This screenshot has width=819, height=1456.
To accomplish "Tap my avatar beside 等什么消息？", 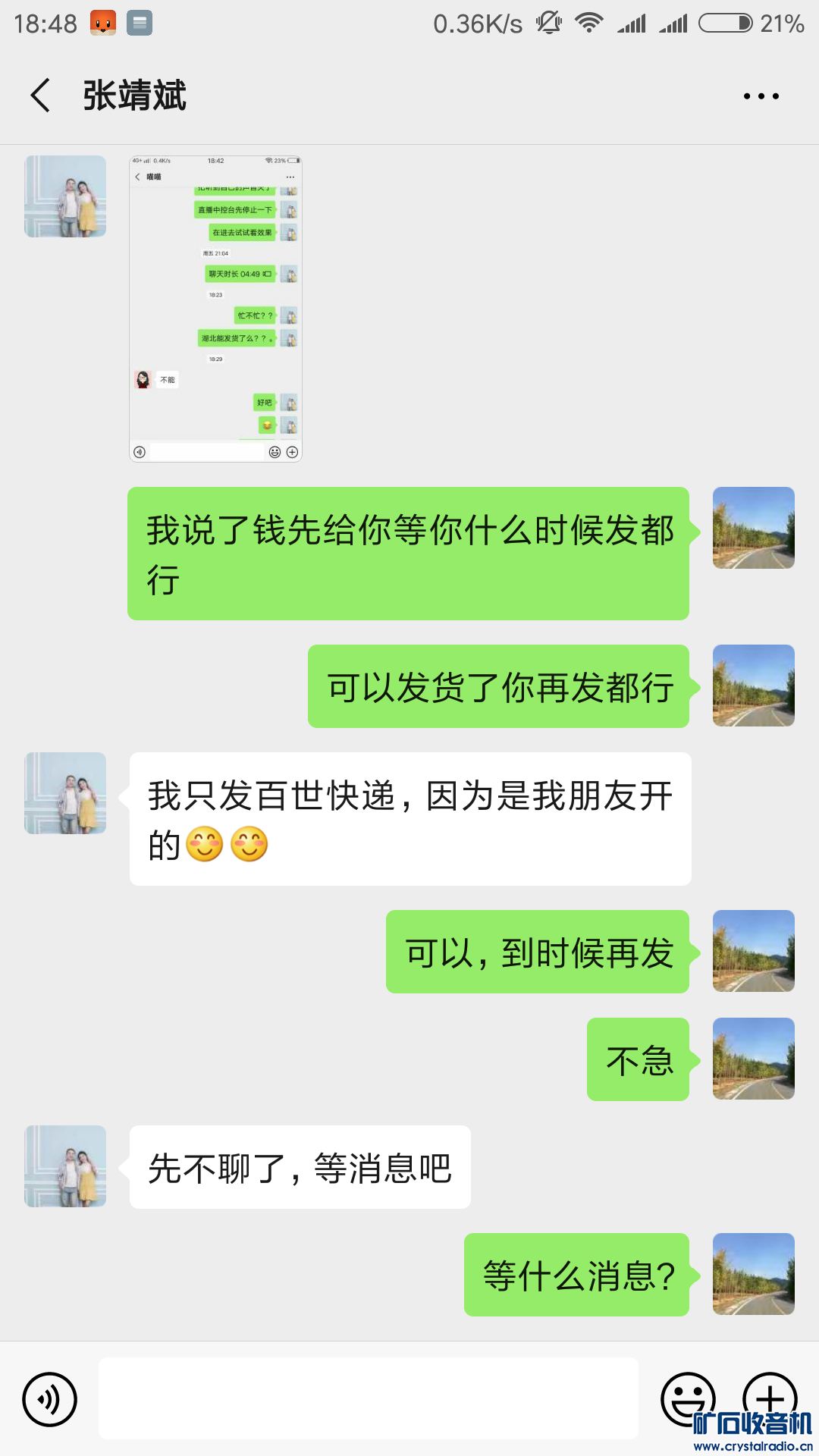I will (753, 1274).
